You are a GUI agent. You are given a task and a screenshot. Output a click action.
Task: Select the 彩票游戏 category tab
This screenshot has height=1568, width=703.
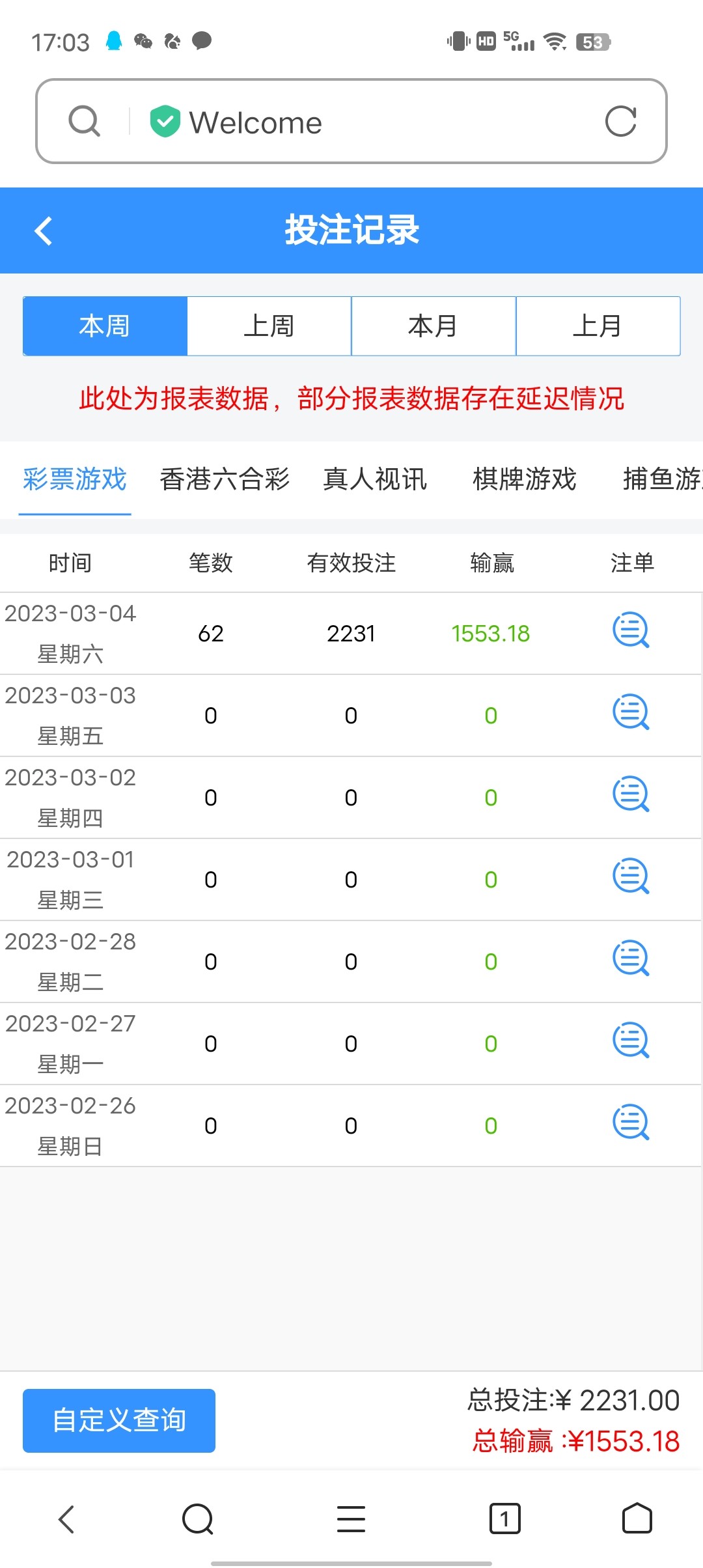(75, 479)
